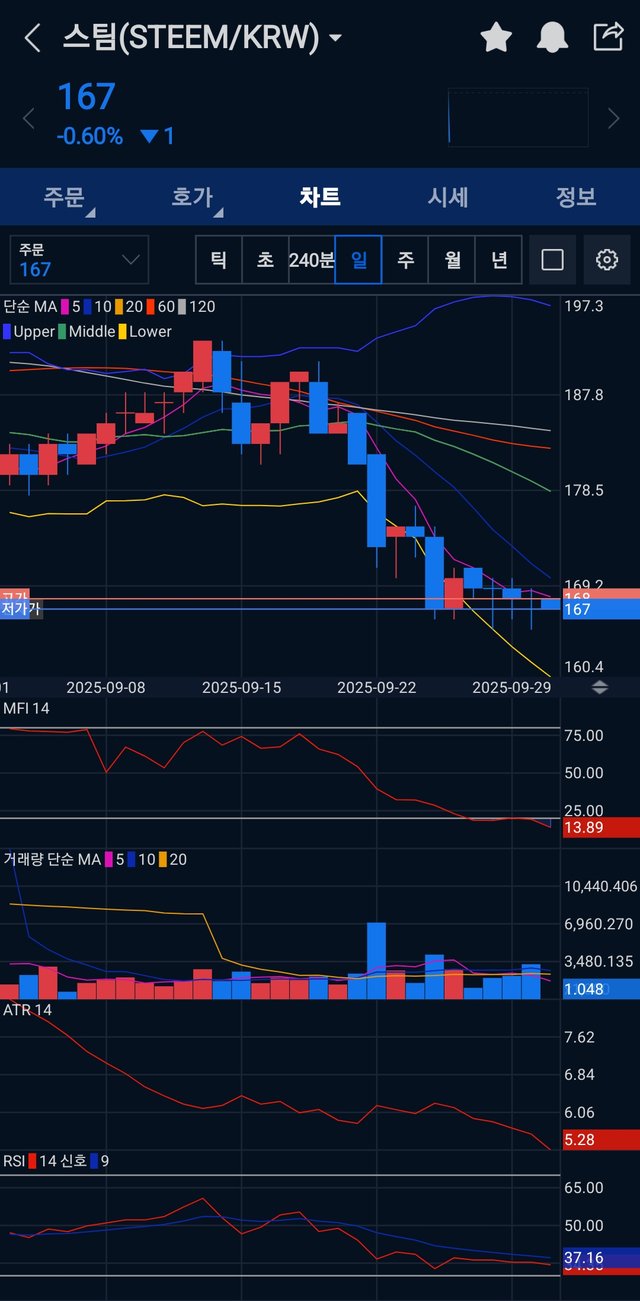
Task: Toggle the favorite star for STEEM
Action: pos(496,38)
